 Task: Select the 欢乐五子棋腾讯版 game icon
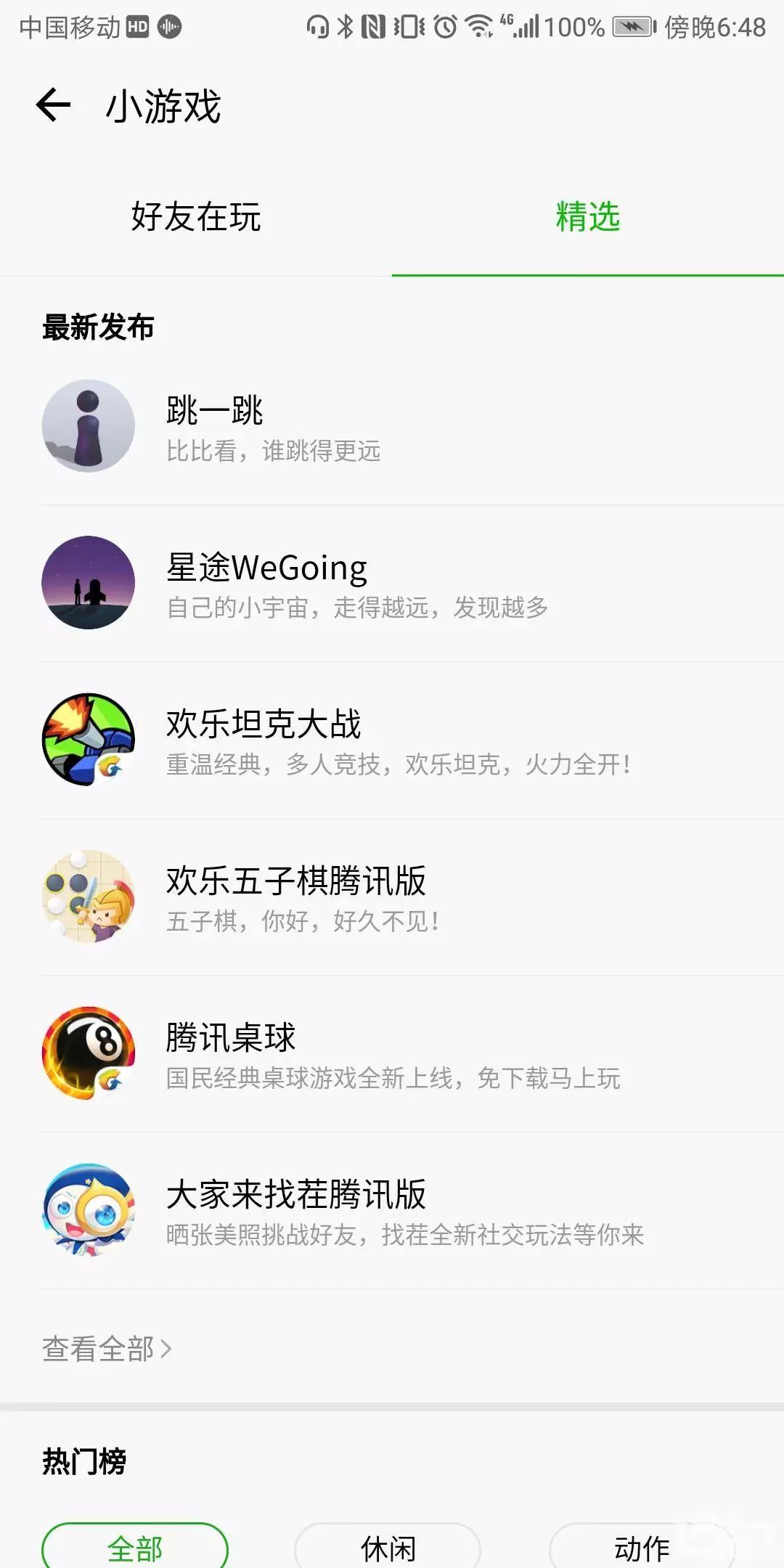pyautogui.click(x=87, y=897)
